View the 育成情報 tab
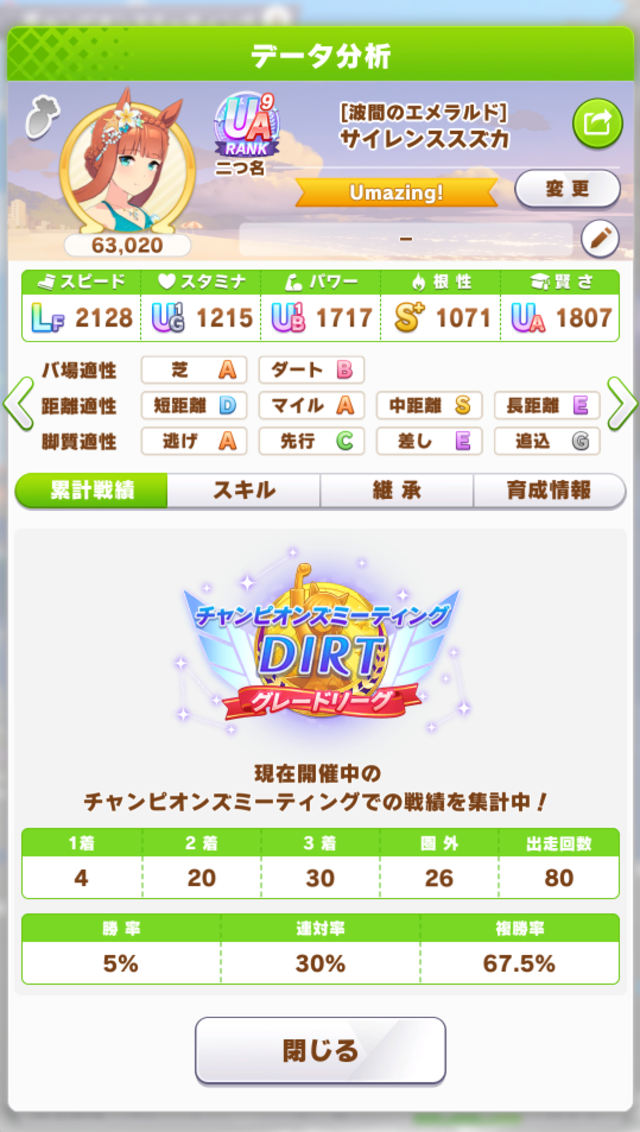 (x=549, y=490)
